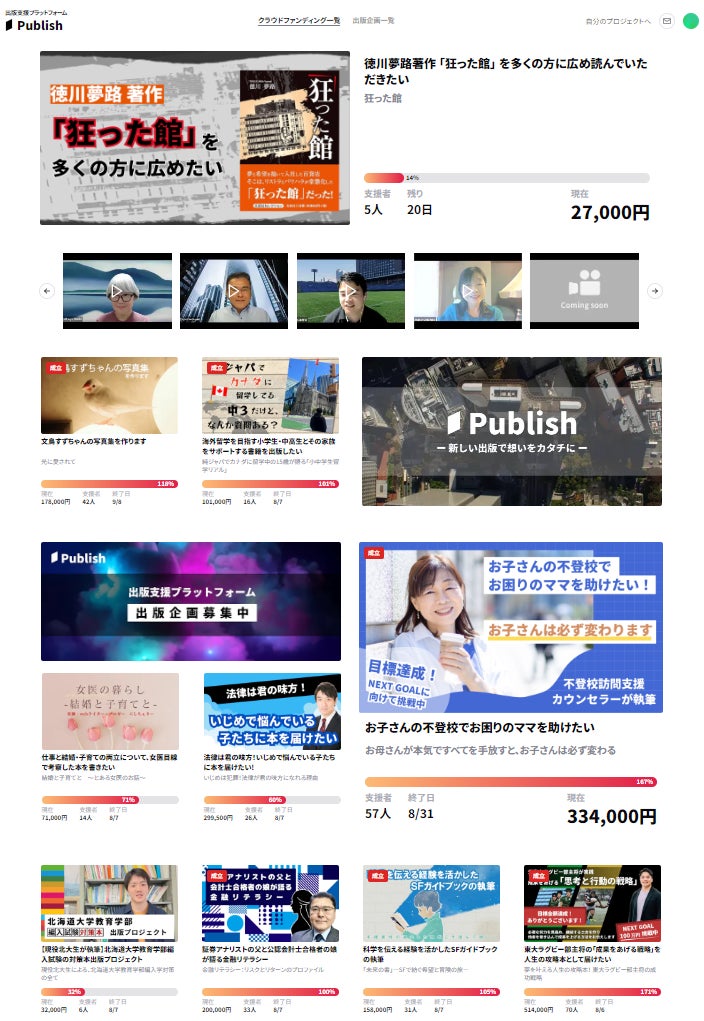Open the mail messages icon

click(x=667, y=21)
